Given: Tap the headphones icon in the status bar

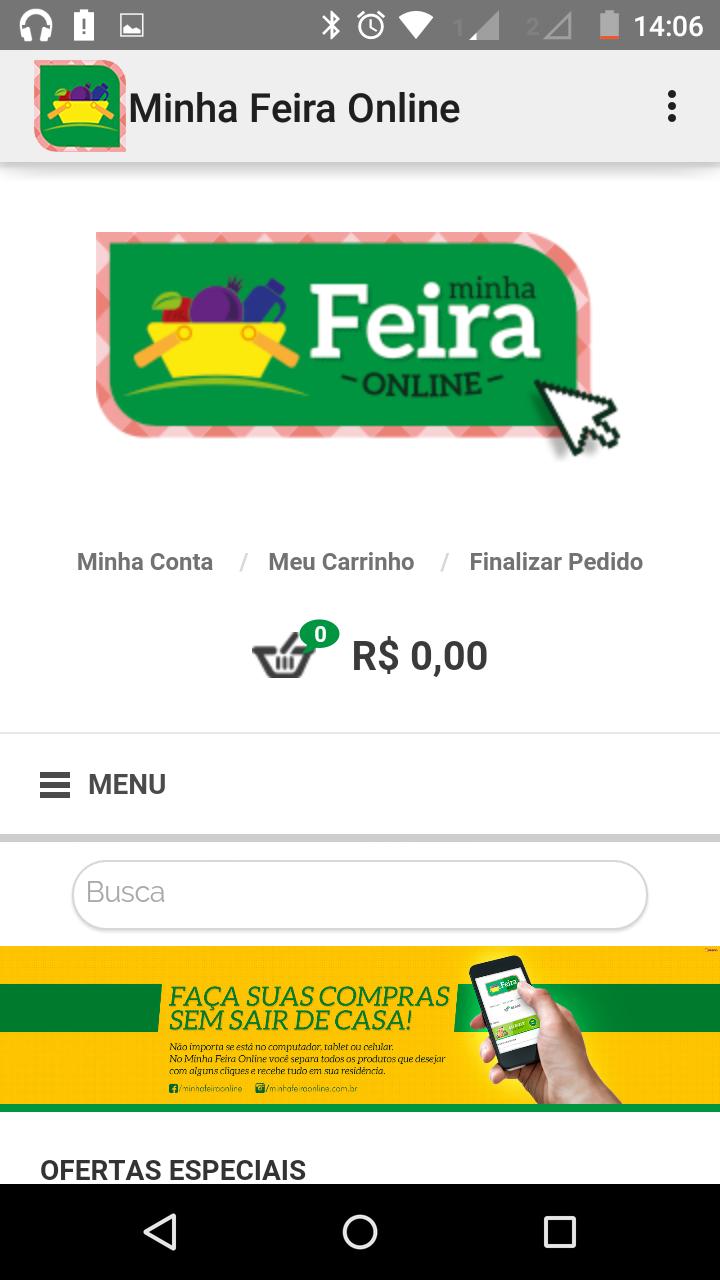Looking at the screenshot, I should point(35,24).
